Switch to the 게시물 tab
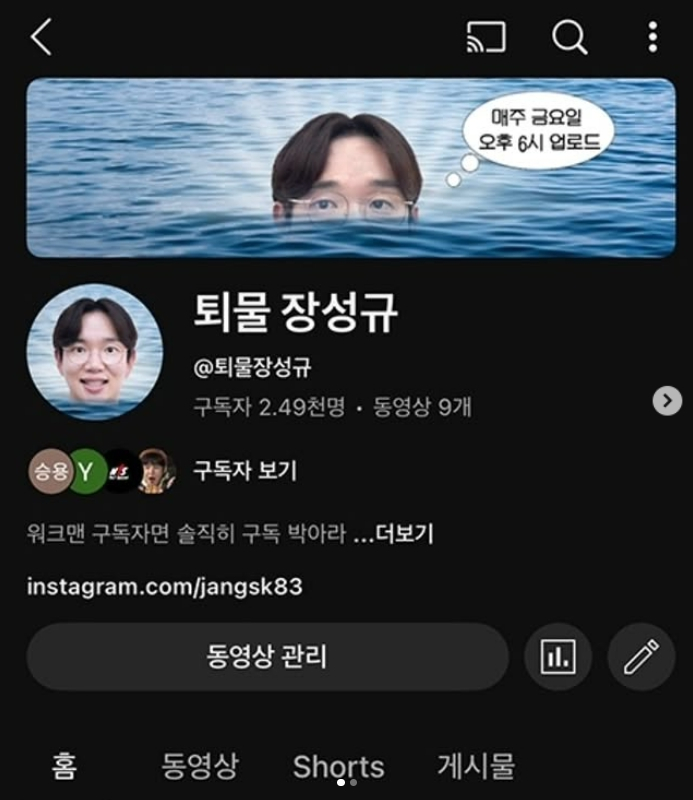This screenshot has width=693, height=800. point(476,767)
